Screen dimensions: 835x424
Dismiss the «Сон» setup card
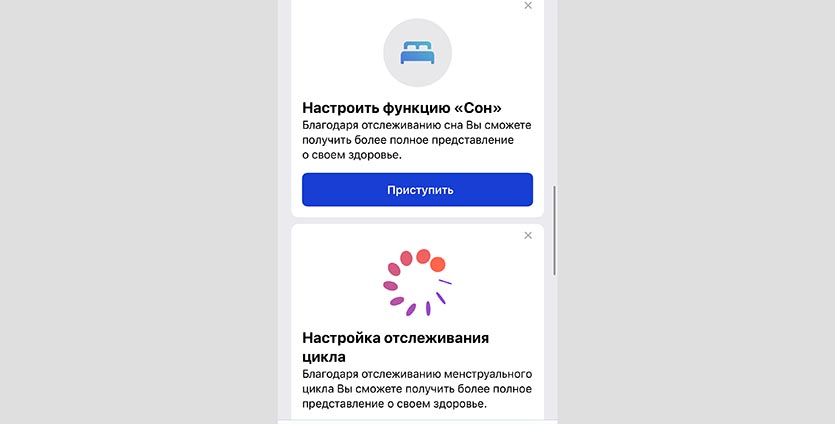(528, 6)
